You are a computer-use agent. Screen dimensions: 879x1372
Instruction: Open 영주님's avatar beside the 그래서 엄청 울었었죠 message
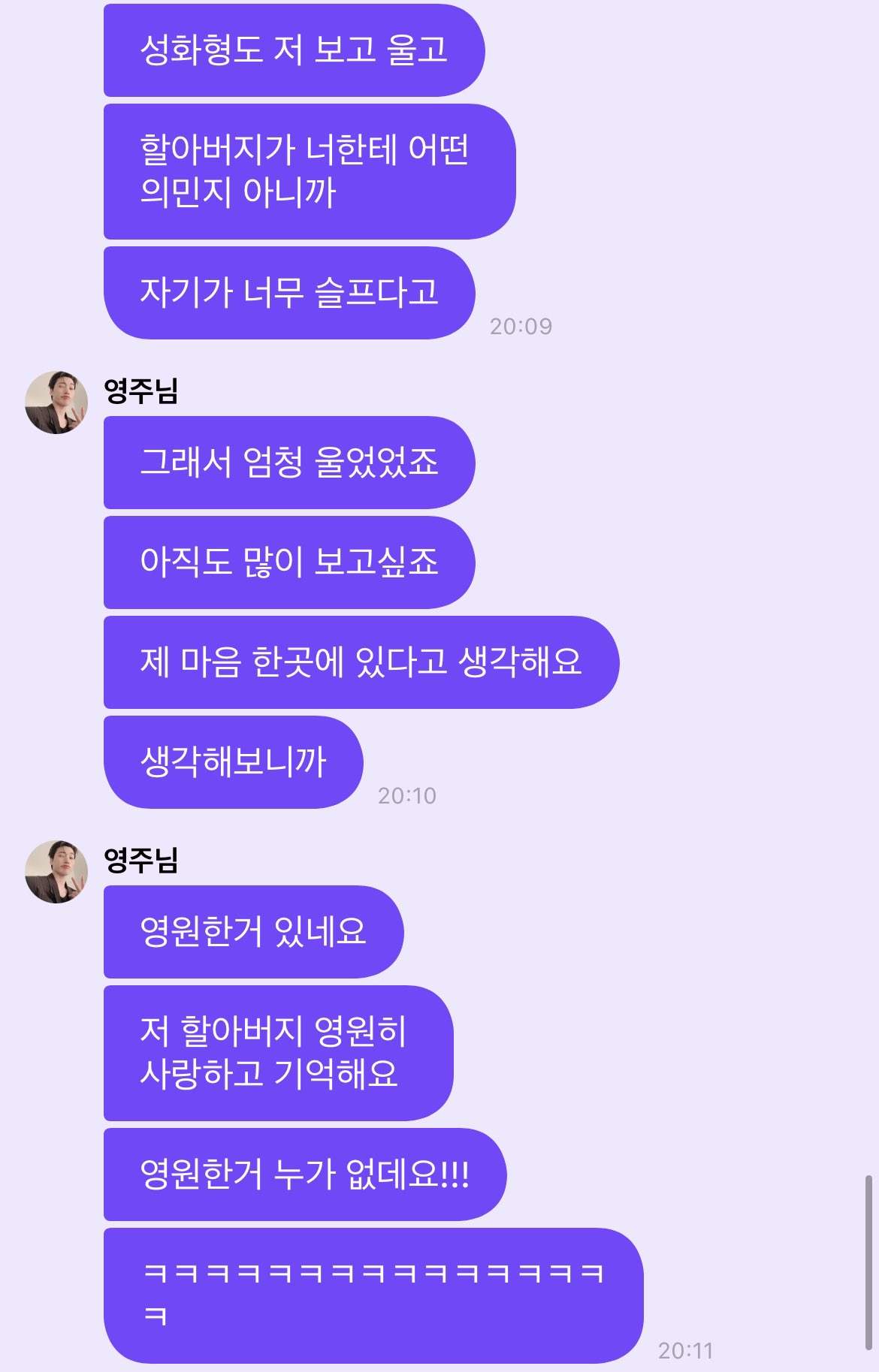coord(56,403)
